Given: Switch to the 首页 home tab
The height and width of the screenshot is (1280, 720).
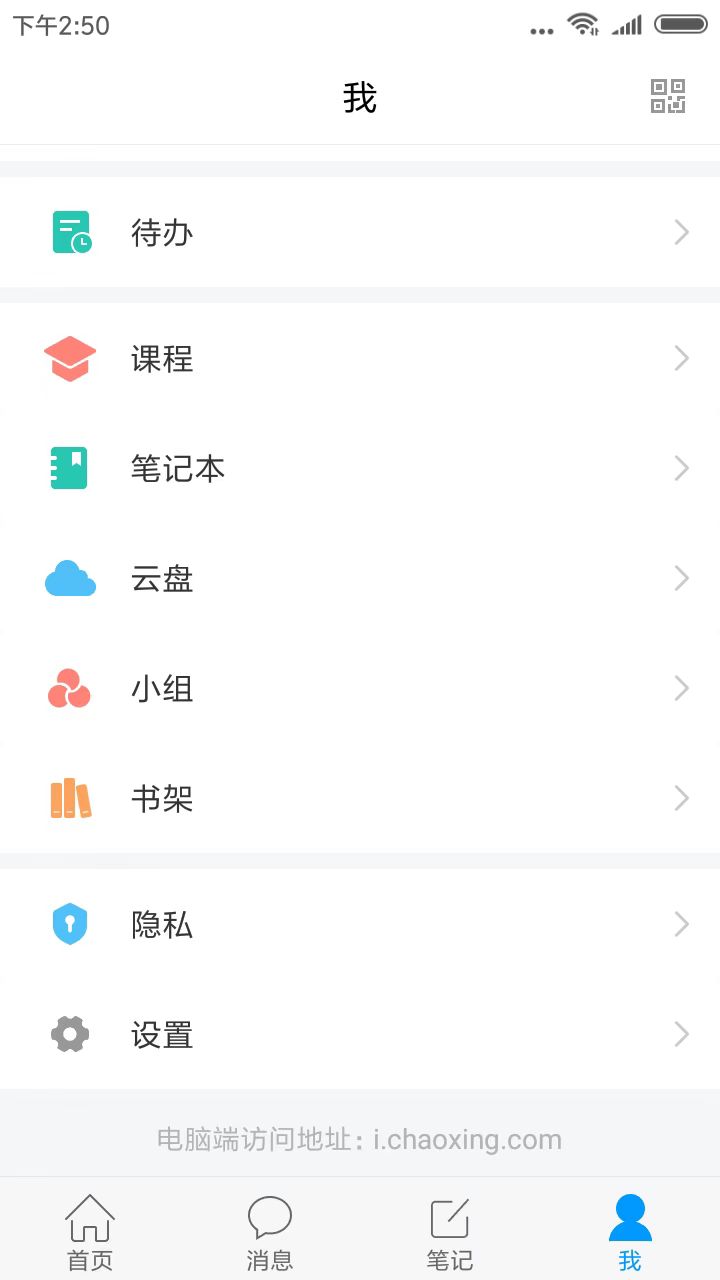Looking at the screenshot, I should pyautogui.click(x=90, y=1232).
